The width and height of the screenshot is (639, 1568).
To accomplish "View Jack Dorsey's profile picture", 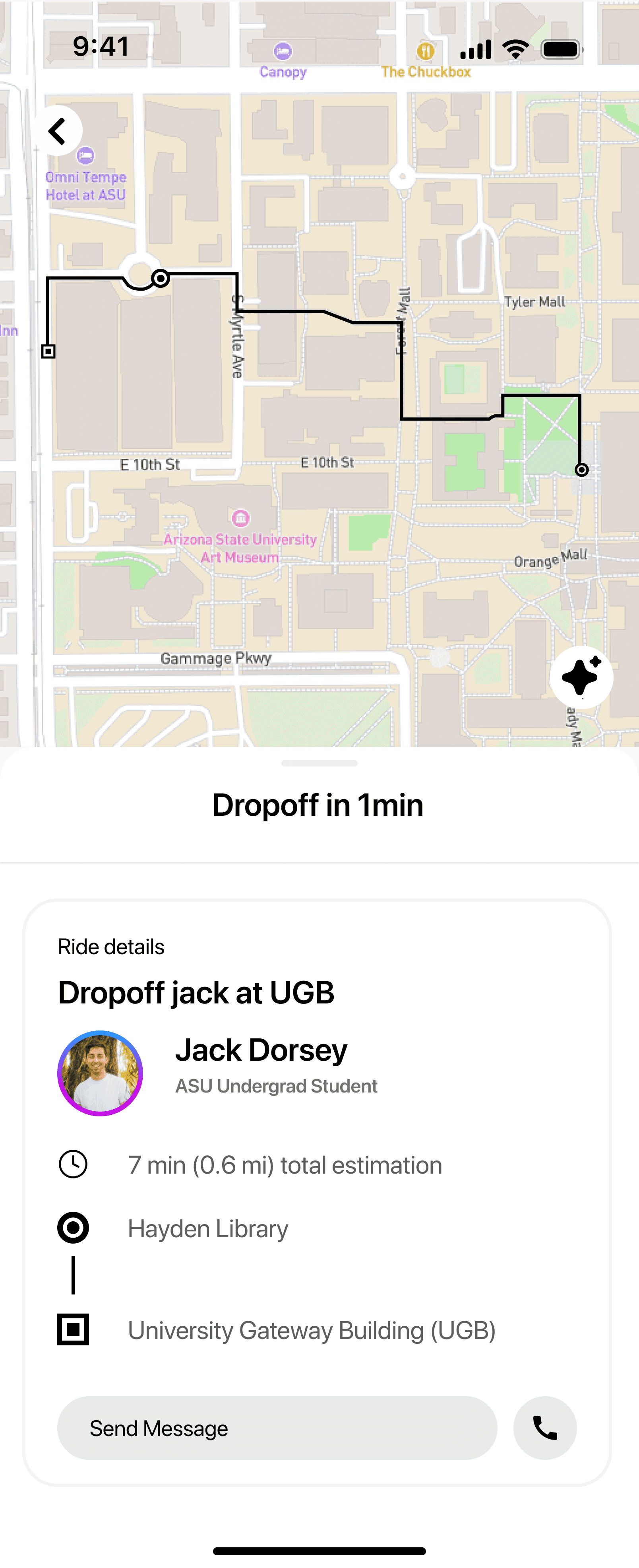I will click(x=101, y=1073).
